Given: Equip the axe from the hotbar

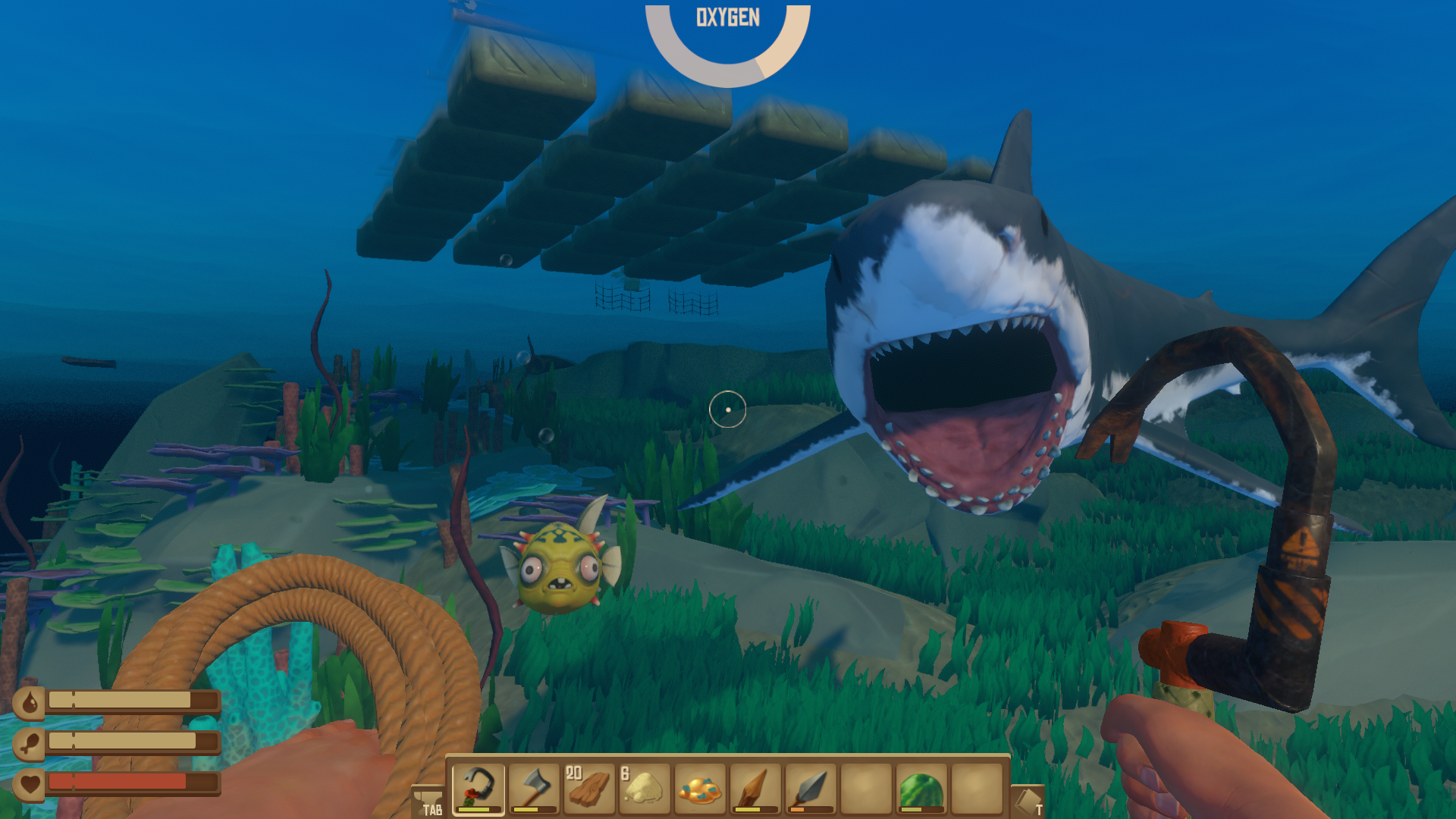Looking at the screenshot, I should coord(534,789).
